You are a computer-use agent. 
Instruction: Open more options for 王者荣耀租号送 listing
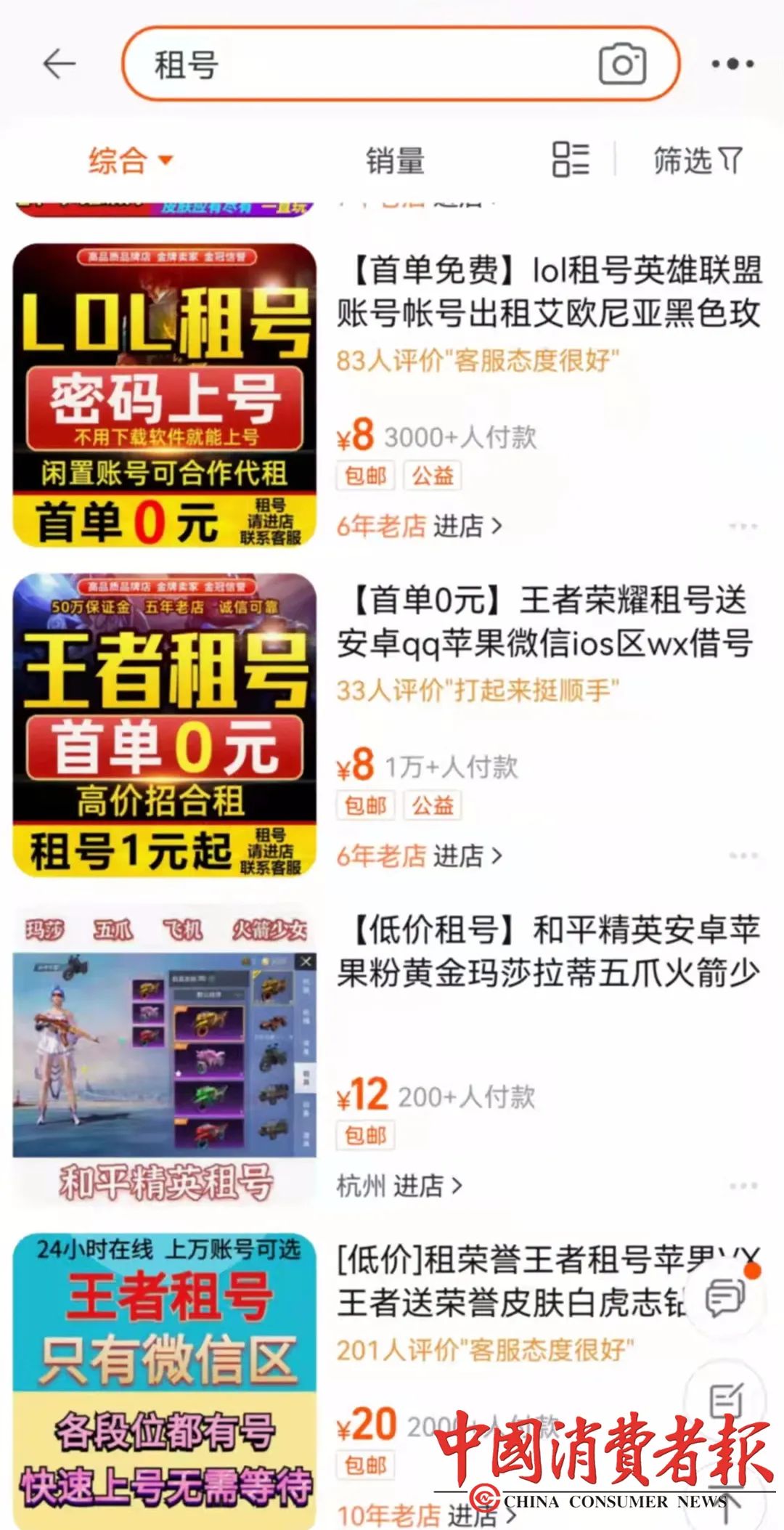click(743, 855)
